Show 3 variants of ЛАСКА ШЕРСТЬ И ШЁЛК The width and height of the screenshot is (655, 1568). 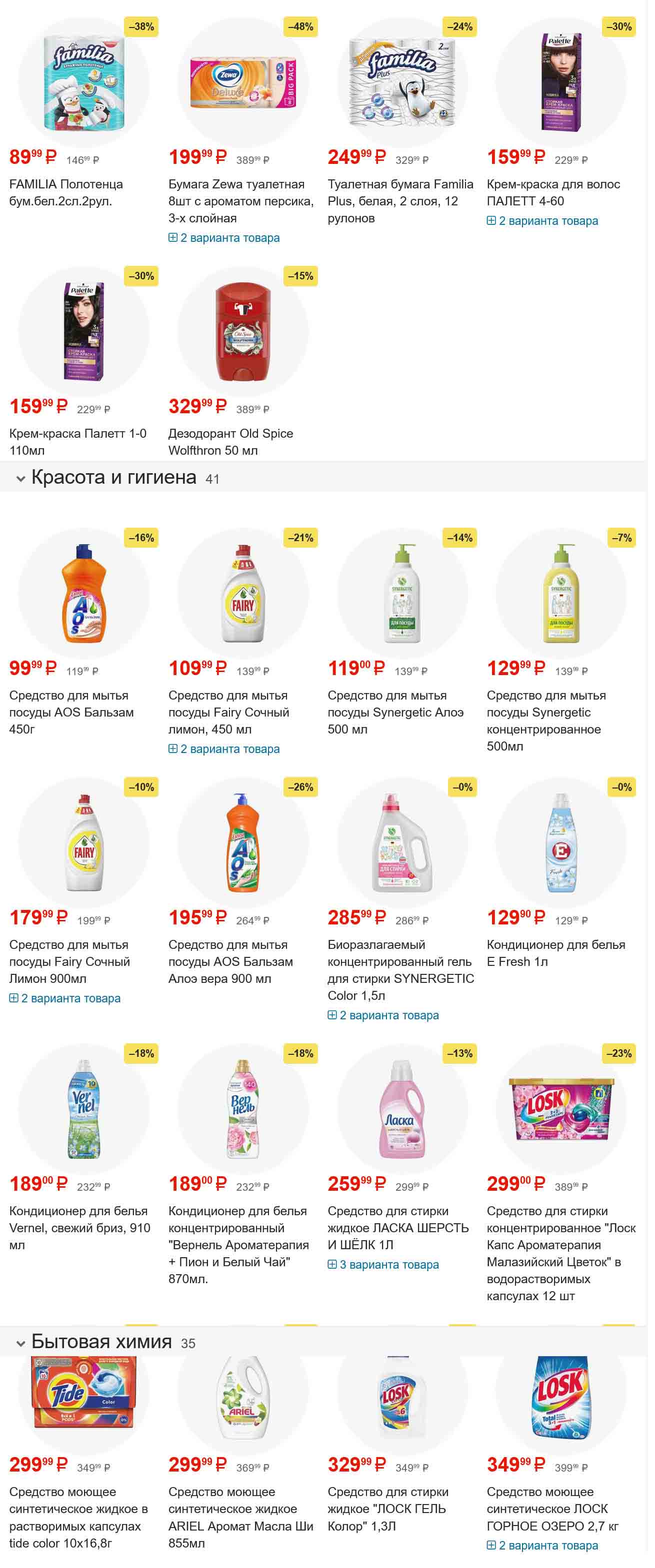tap(383, 1265)
